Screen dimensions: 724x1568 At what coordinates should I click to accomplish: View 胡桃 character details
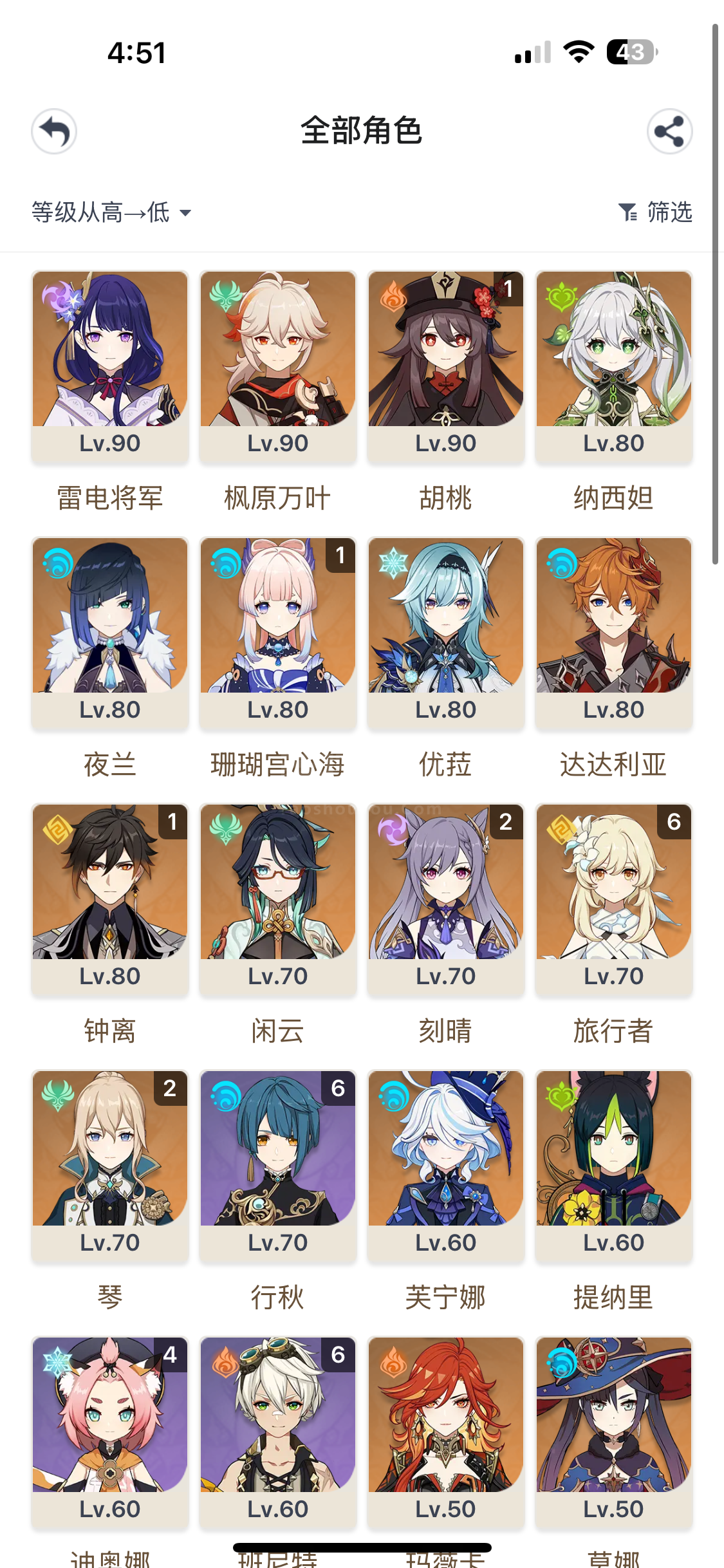click(446, 367)
